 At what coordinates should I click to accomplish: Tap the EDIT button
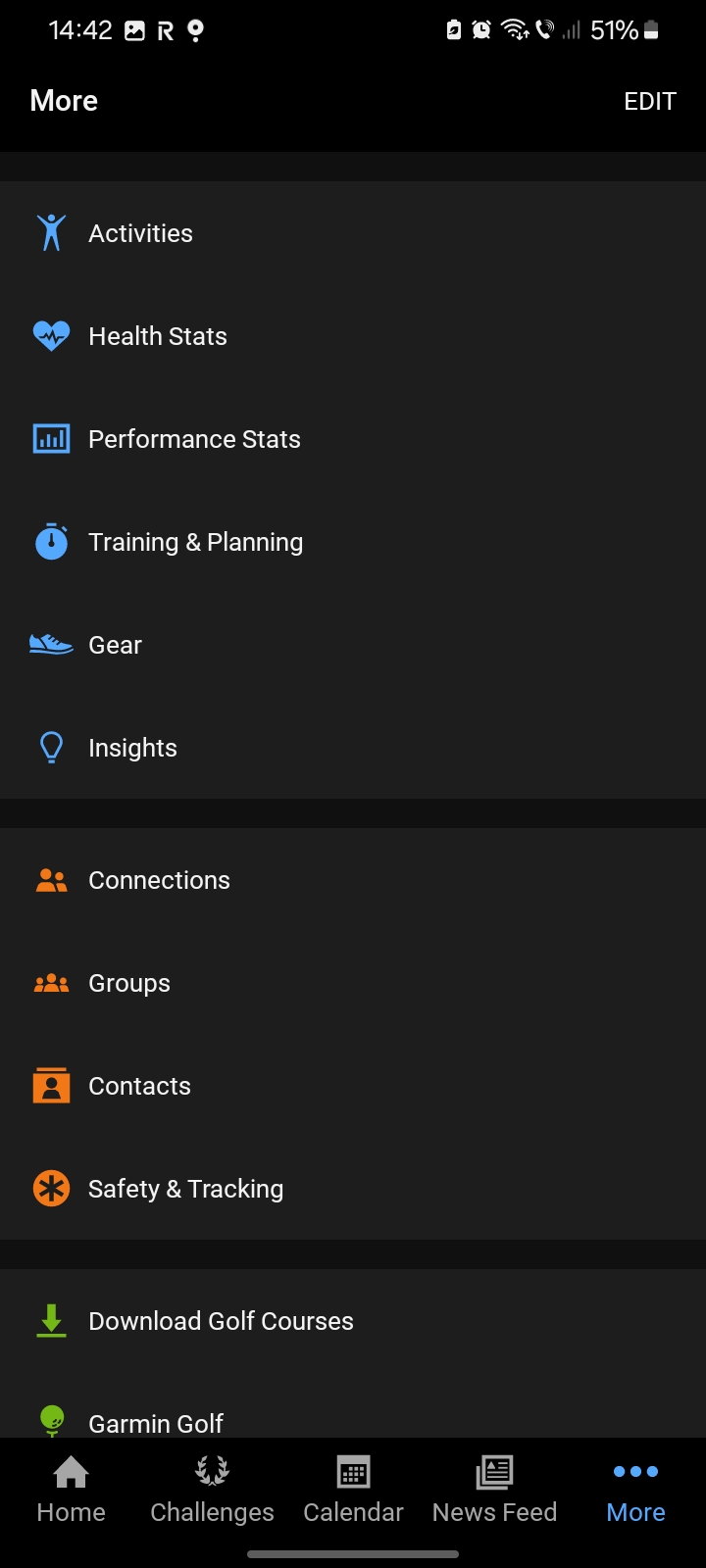click(x=650, y=102)
